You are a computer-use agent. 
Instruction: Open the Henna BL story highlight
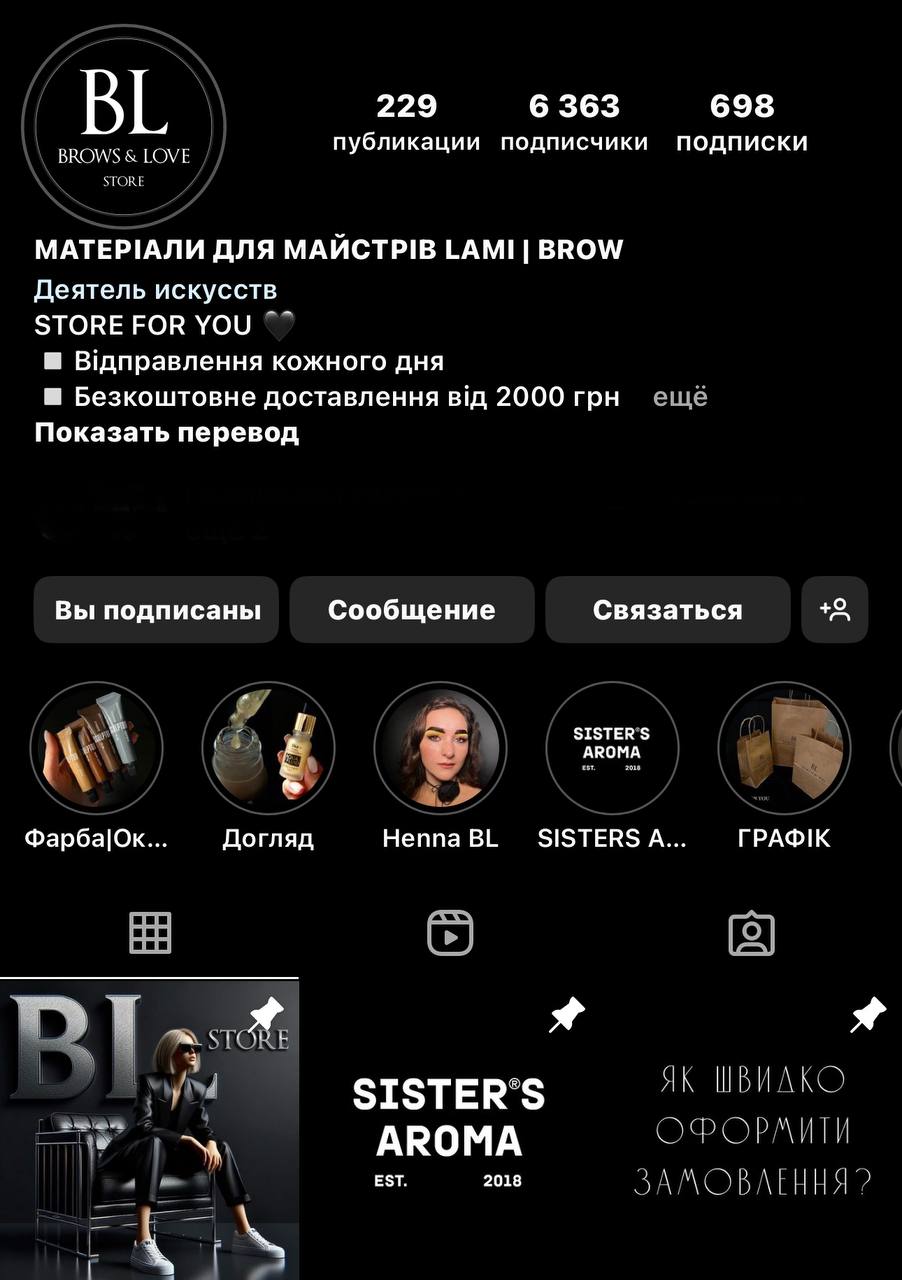[x=440, y=748]
